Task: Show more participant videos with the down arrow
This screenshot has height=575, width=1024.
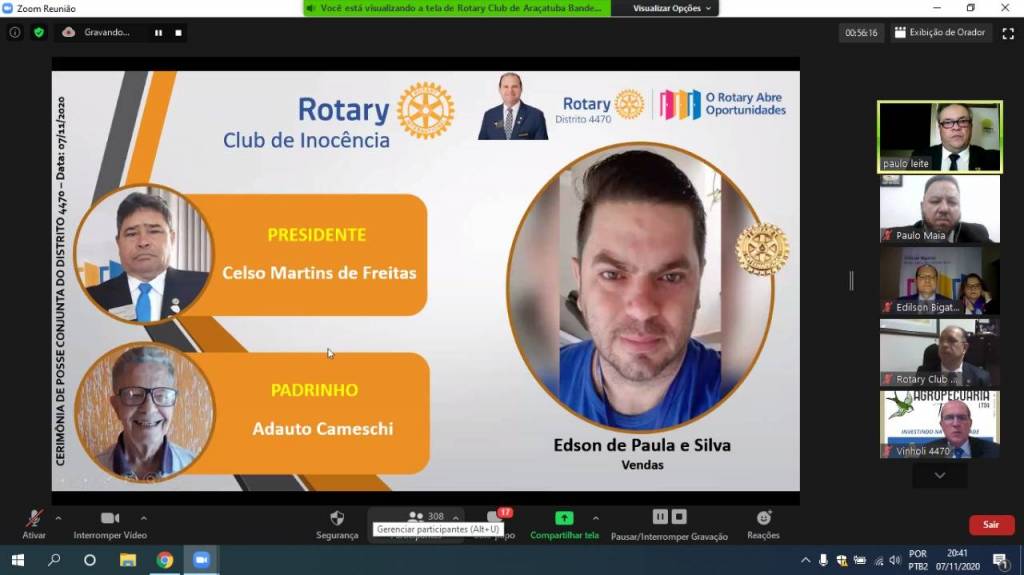Action: (939, 475)
